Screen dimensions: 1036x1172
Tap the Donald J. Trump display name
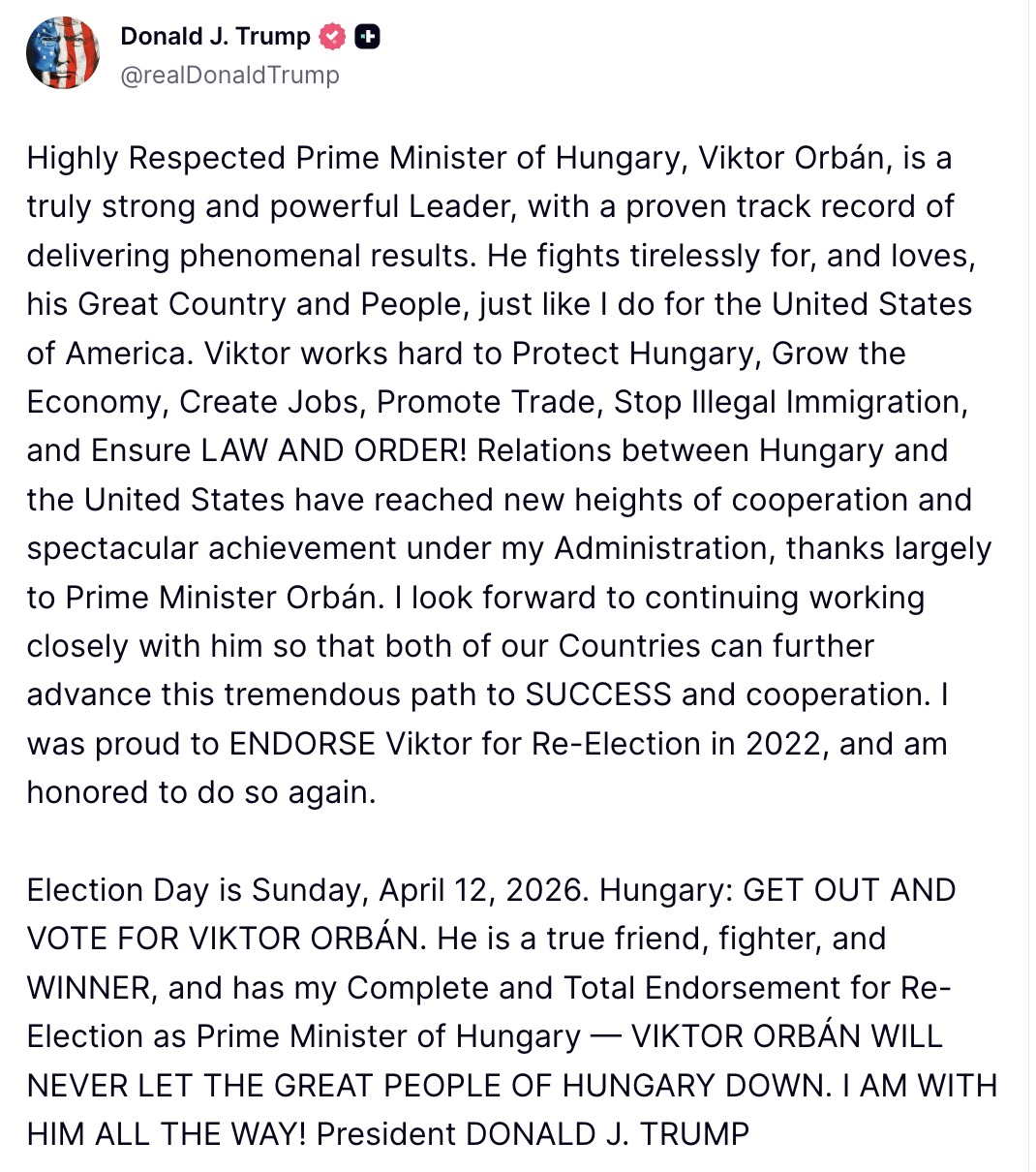[214, 37]
